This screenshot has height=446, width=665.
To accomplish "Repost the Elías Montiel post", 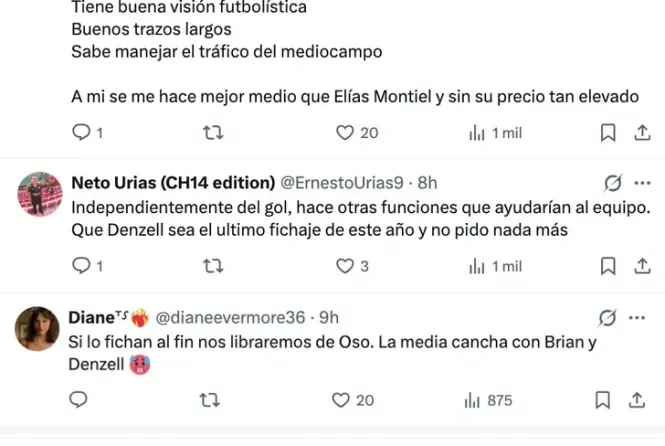I will click(x=212, y=133).
